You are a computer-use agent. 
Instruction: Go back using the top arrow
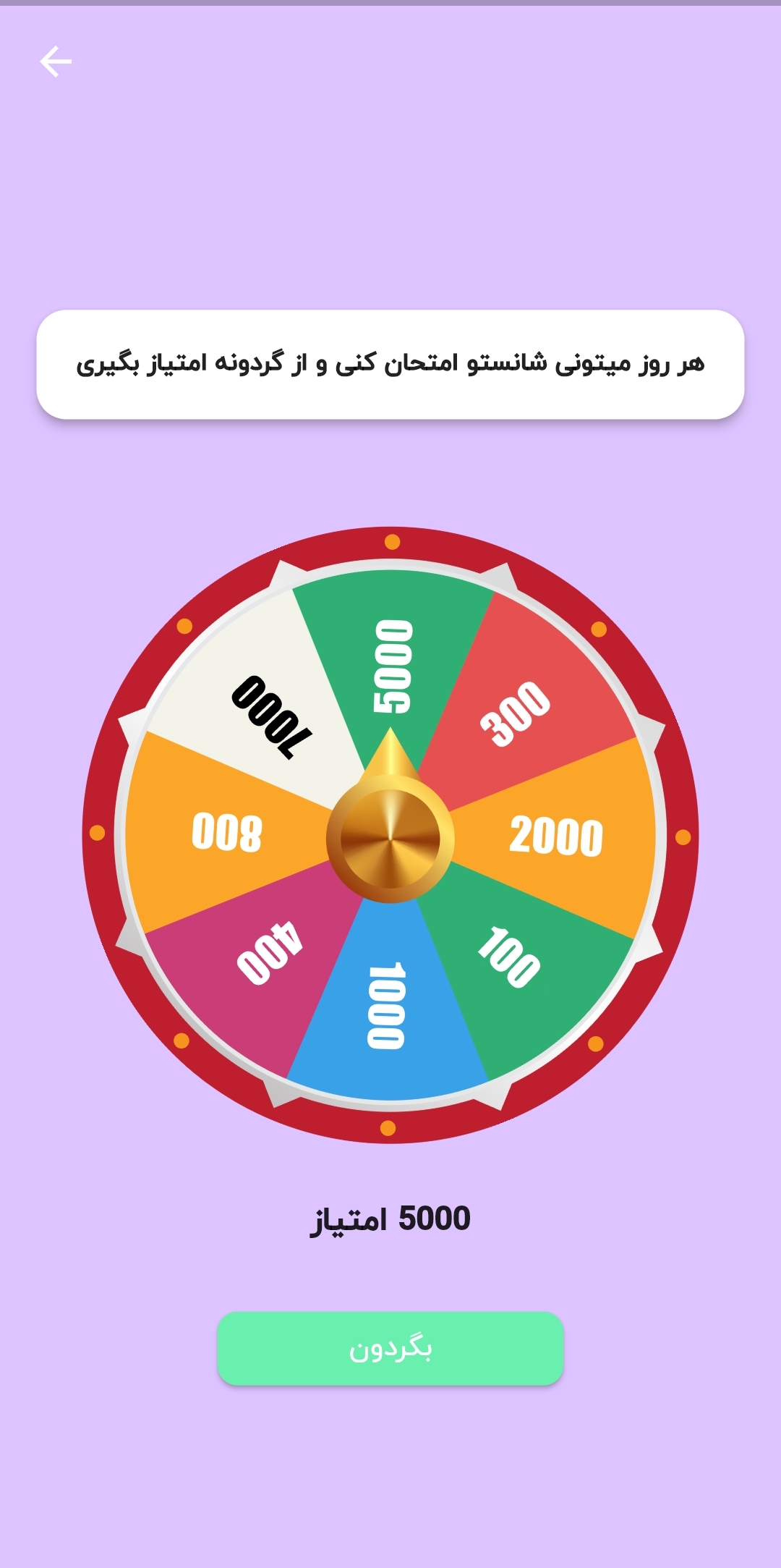tap(56, 62)
